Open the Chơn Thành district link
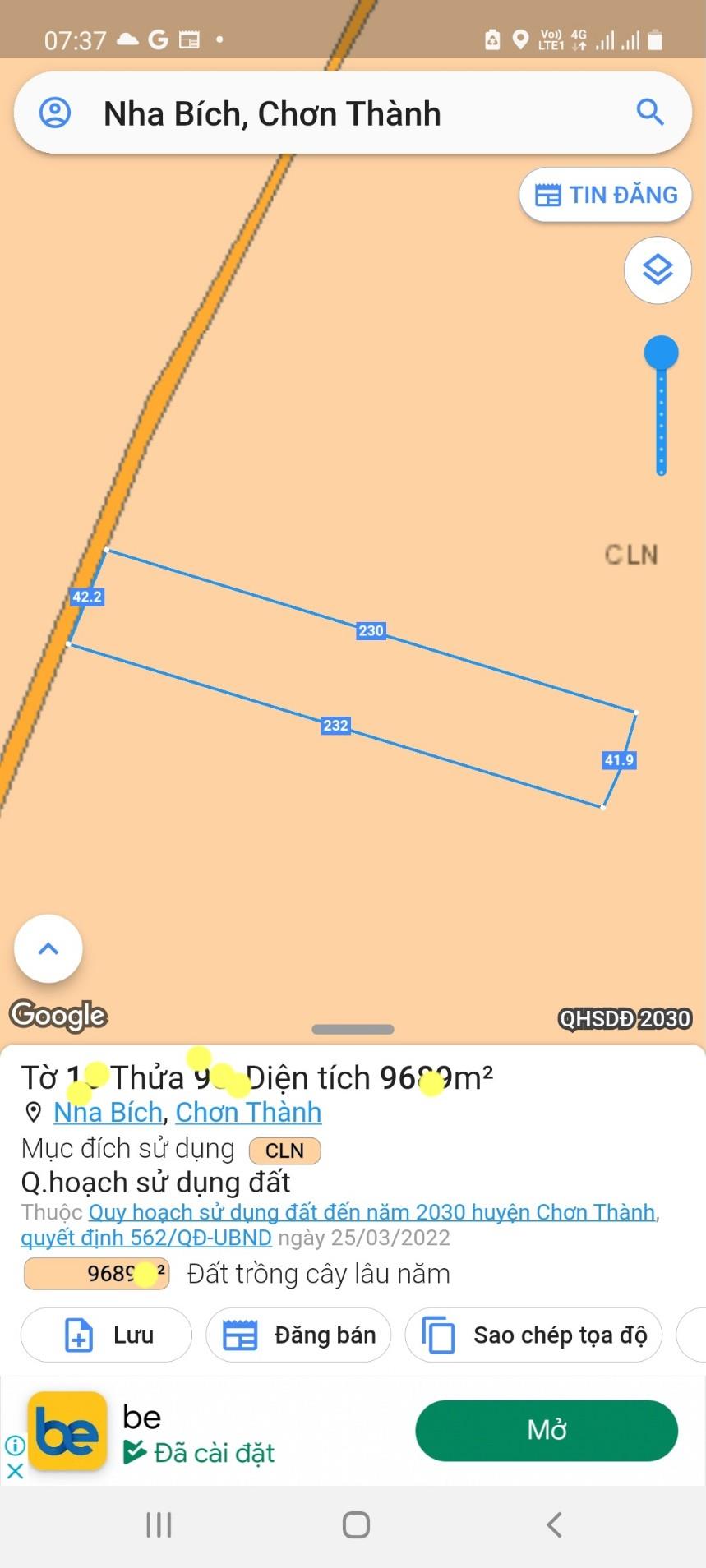 point(248,1112)
